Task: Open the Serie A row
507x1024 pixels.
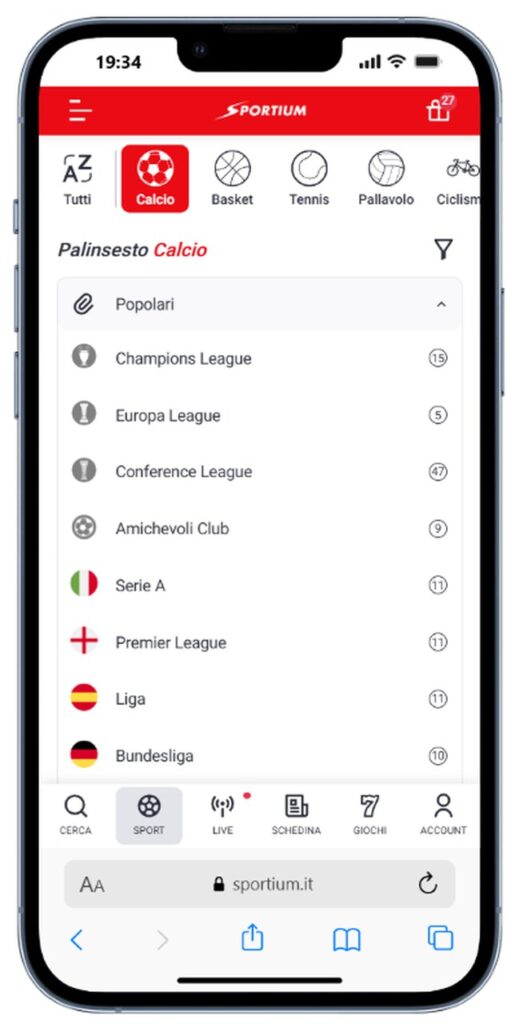Action: pyautogui.click(x=259, y=585)
